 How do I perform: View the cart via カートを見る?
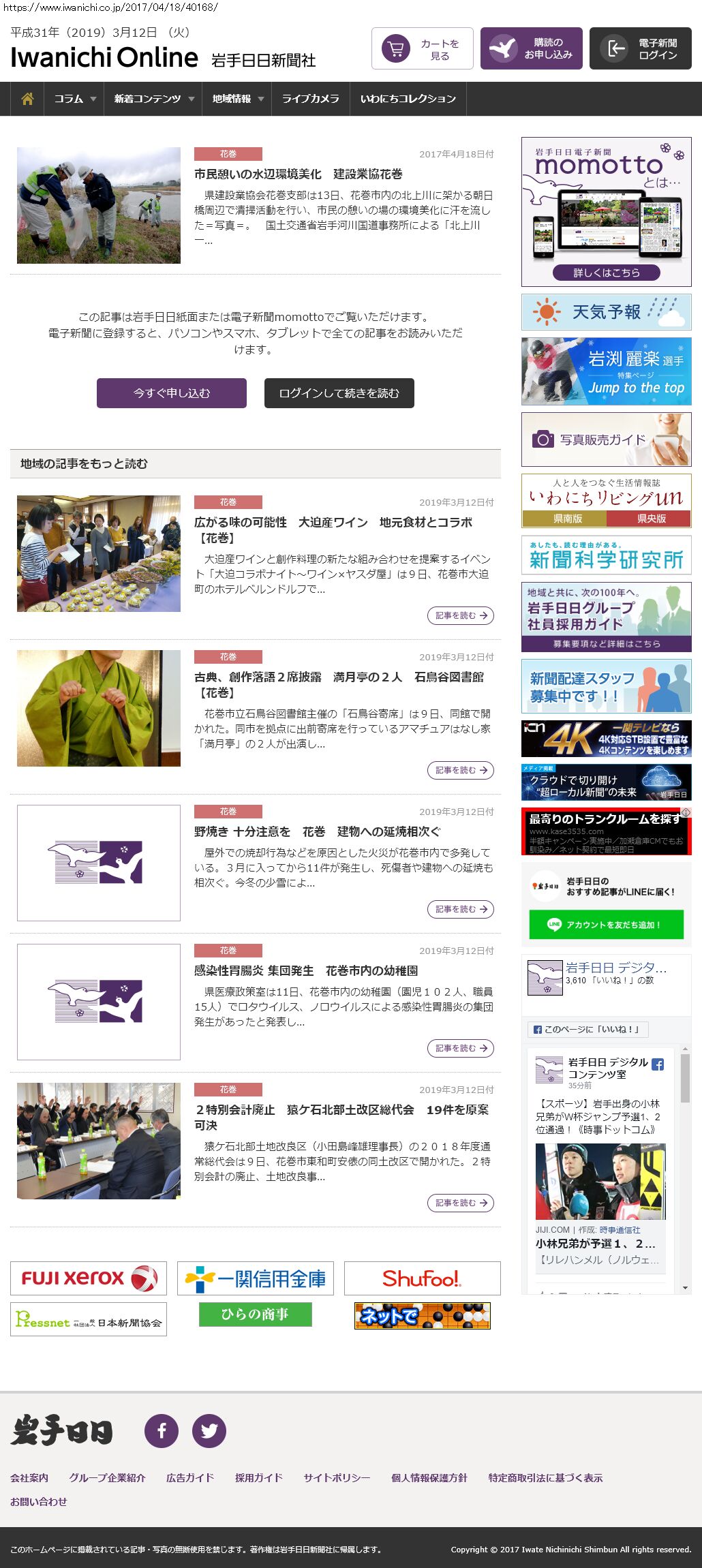[x=422, y=49]
